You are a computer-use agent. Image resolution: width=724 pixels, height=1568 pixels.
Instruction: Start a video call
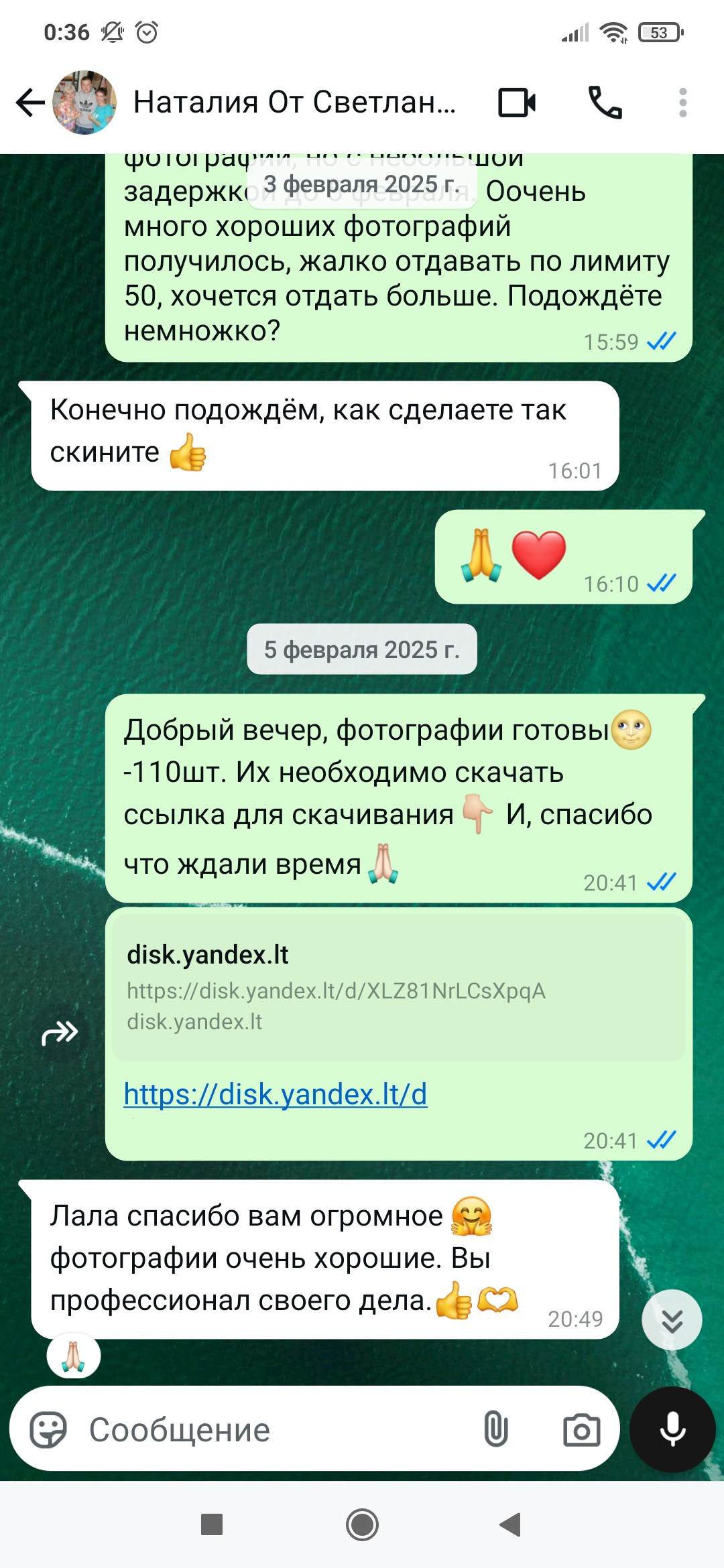tap(517, 103)
